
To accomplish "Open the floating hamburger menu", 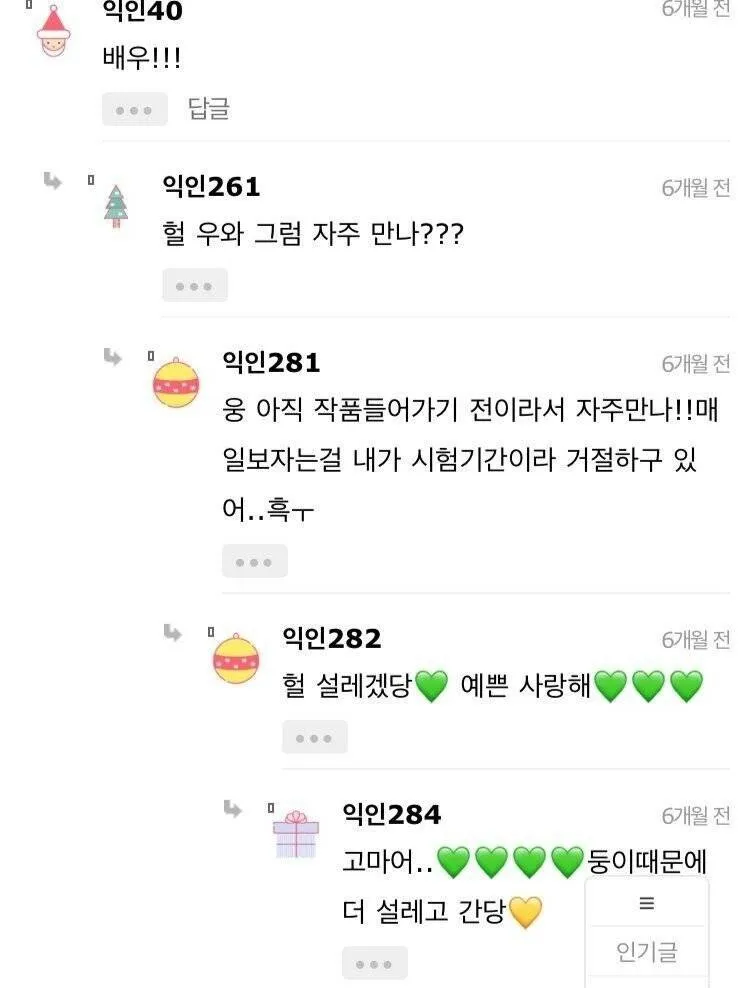I will click(646, 903).
